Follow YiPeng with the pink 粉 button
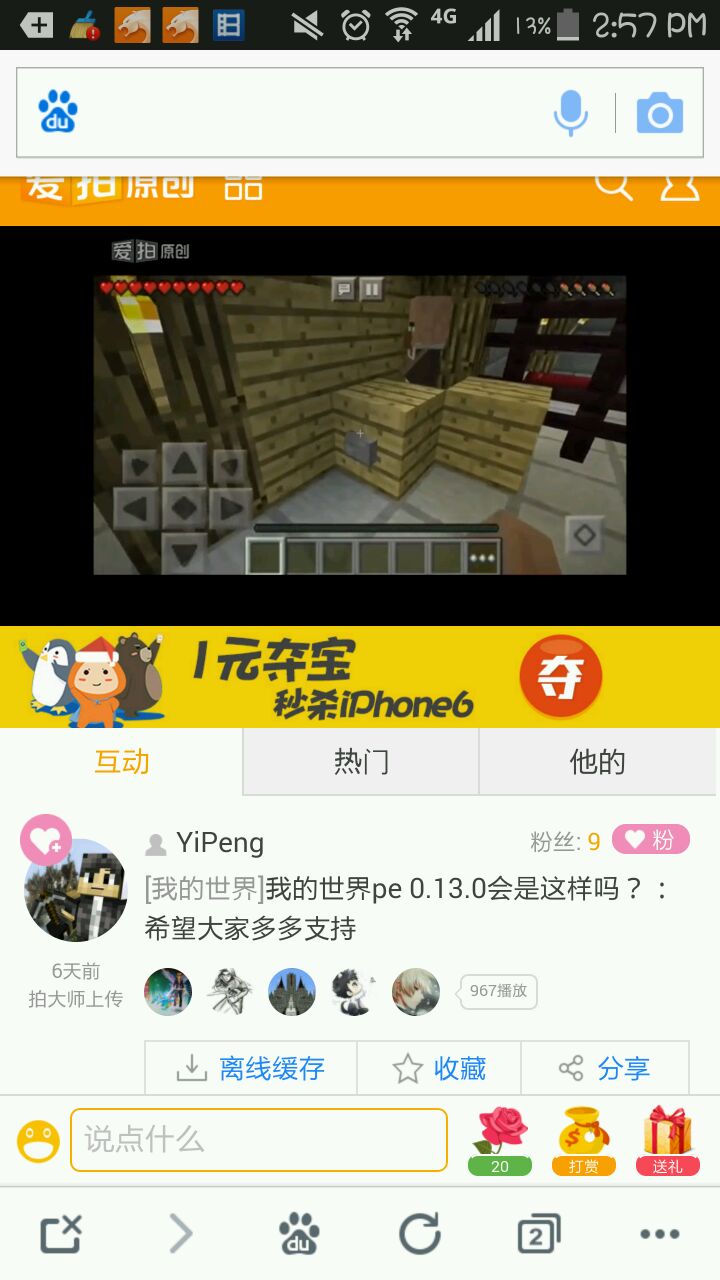This screenshot has height=1280, width=720. [651, 841]
